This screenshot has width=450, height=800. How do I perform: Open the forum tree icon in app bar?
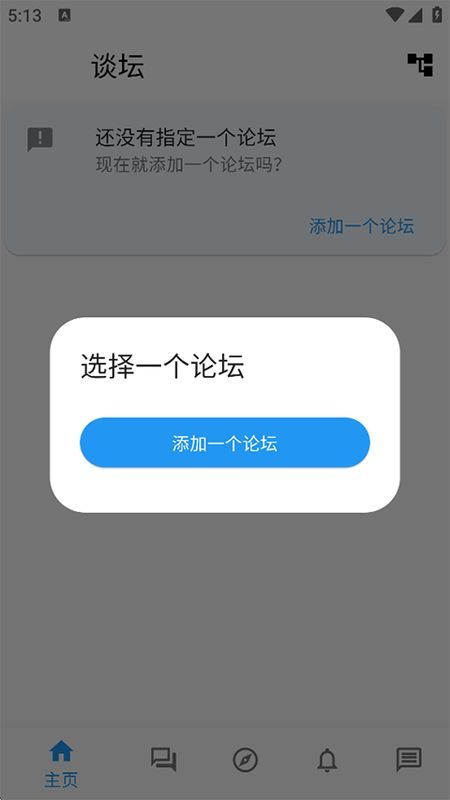[x=420, y=65]
